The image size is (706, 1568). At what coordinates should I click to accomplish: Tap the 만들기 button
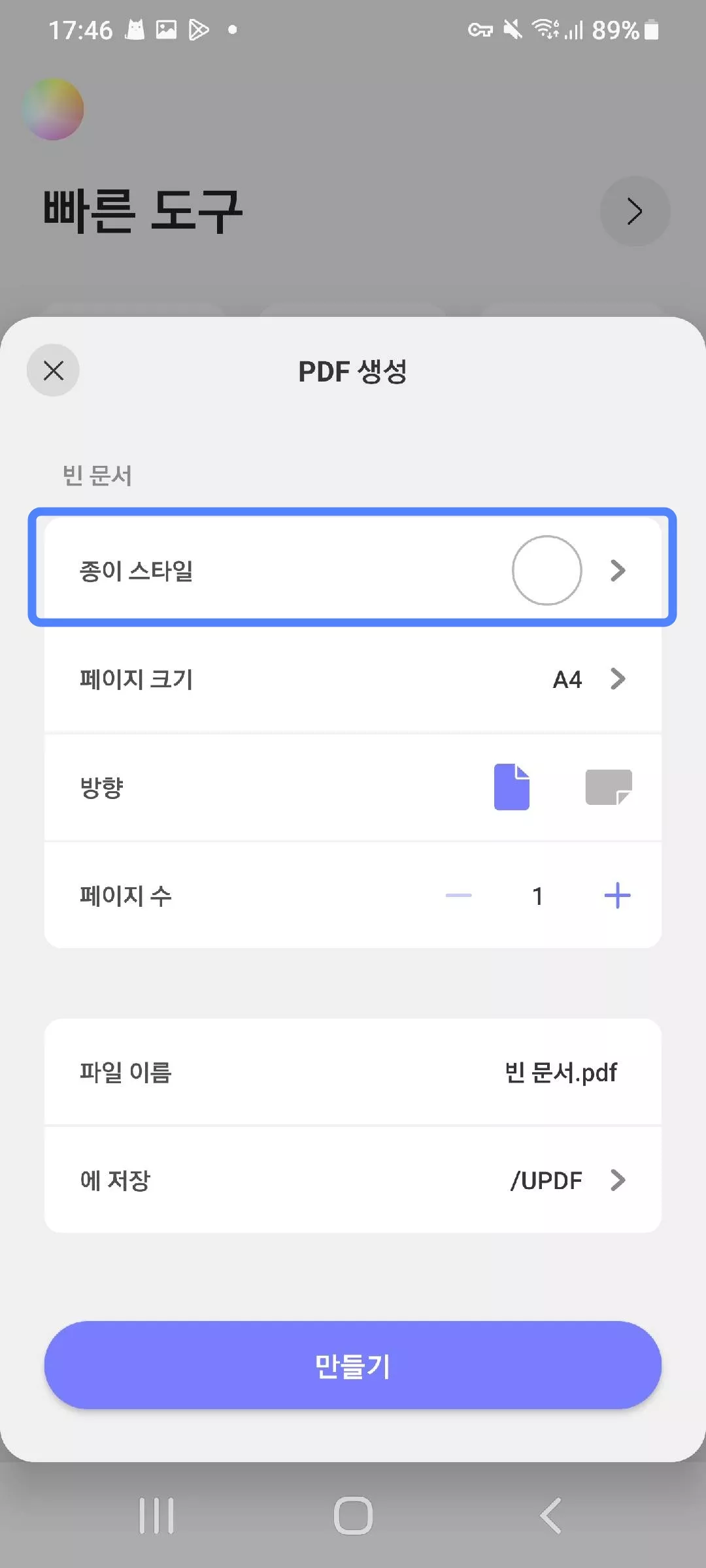[352, 1365]
